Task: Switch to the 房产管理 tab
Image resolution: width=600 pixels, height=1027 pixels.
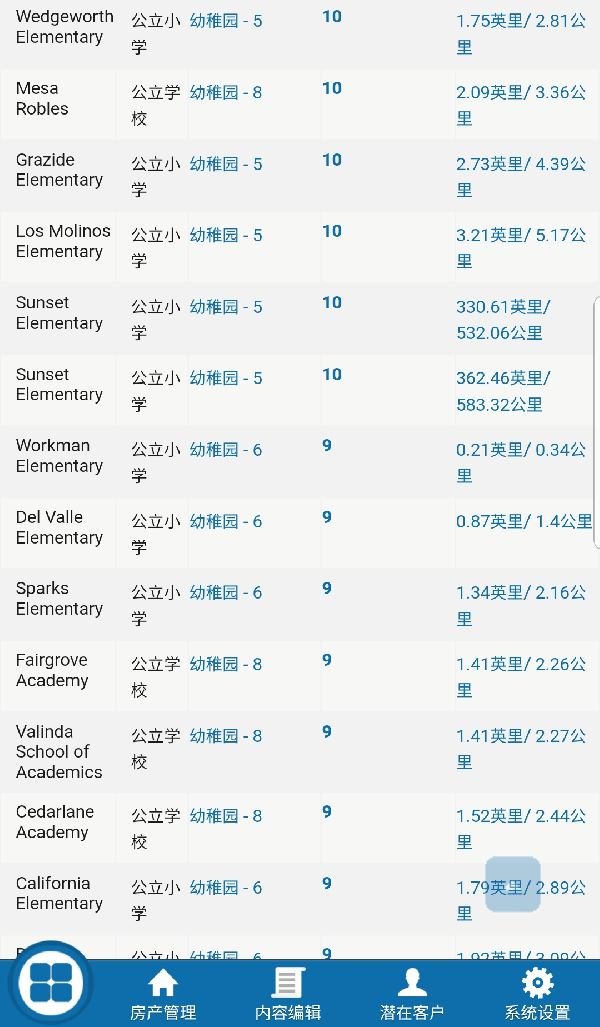Action: coord(163,994)
